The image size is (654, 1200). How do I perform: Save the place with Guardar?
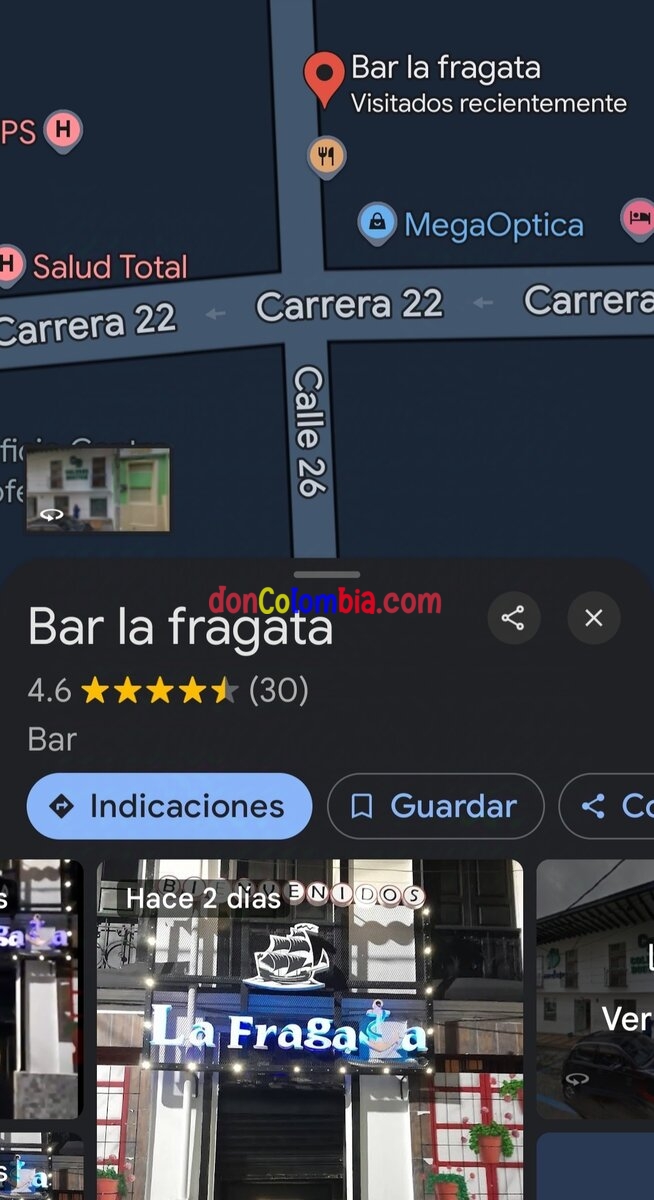click(x=435, y=806)
